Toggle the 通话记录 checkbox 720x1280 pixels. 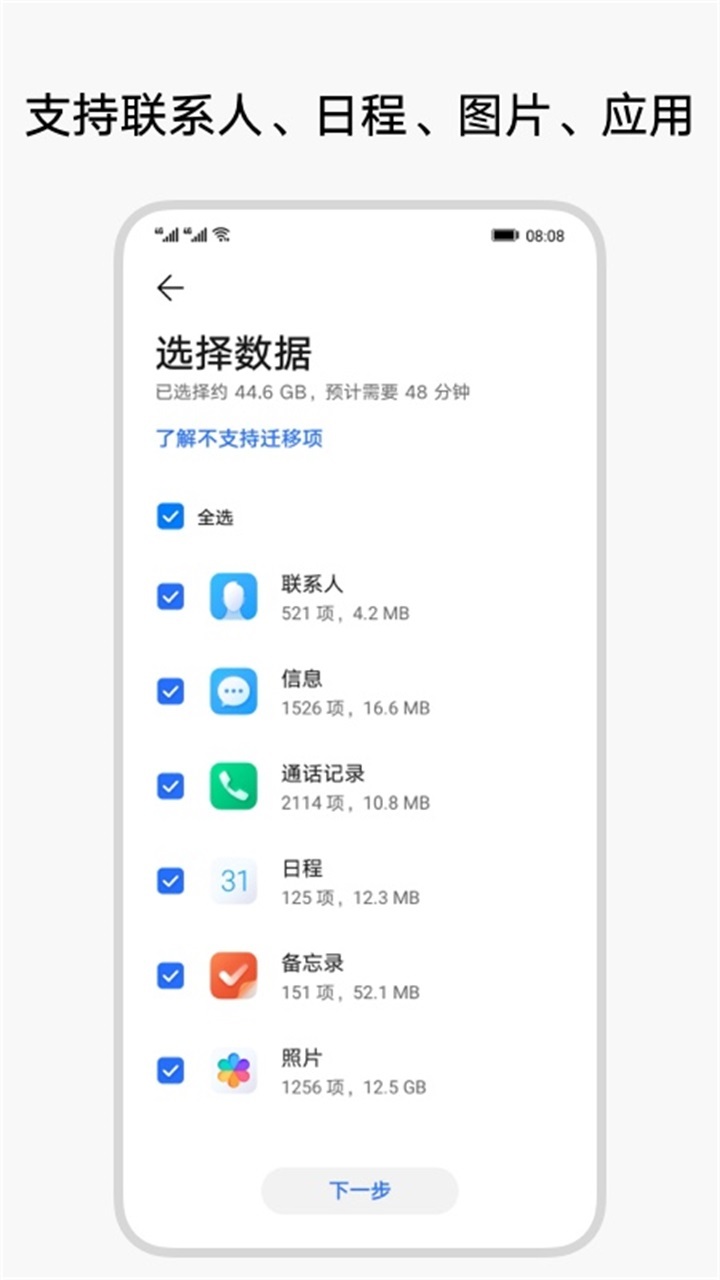[169, 786]
